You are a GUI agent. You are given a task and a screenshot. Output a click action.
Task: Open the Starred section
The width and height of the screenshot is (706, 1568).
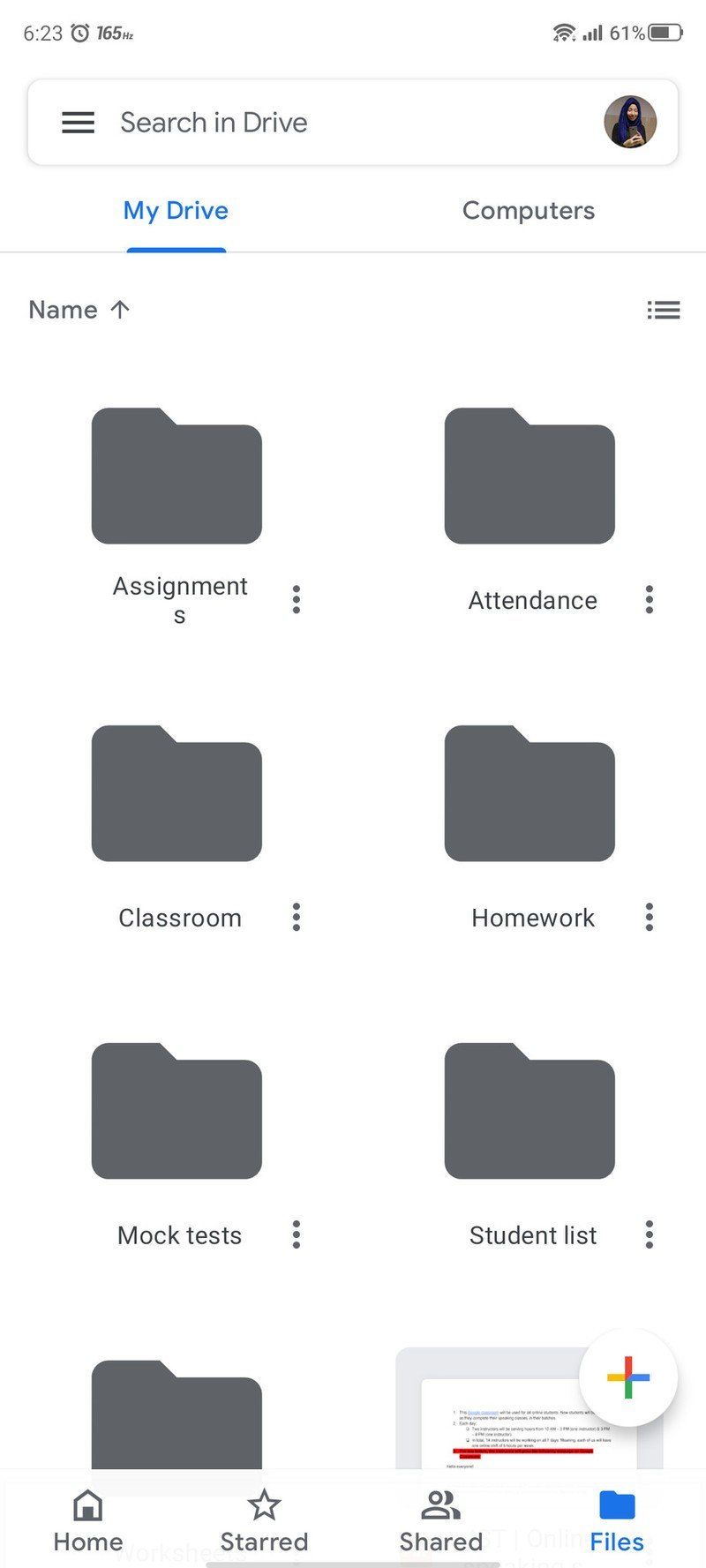[x=264, y=1518]
